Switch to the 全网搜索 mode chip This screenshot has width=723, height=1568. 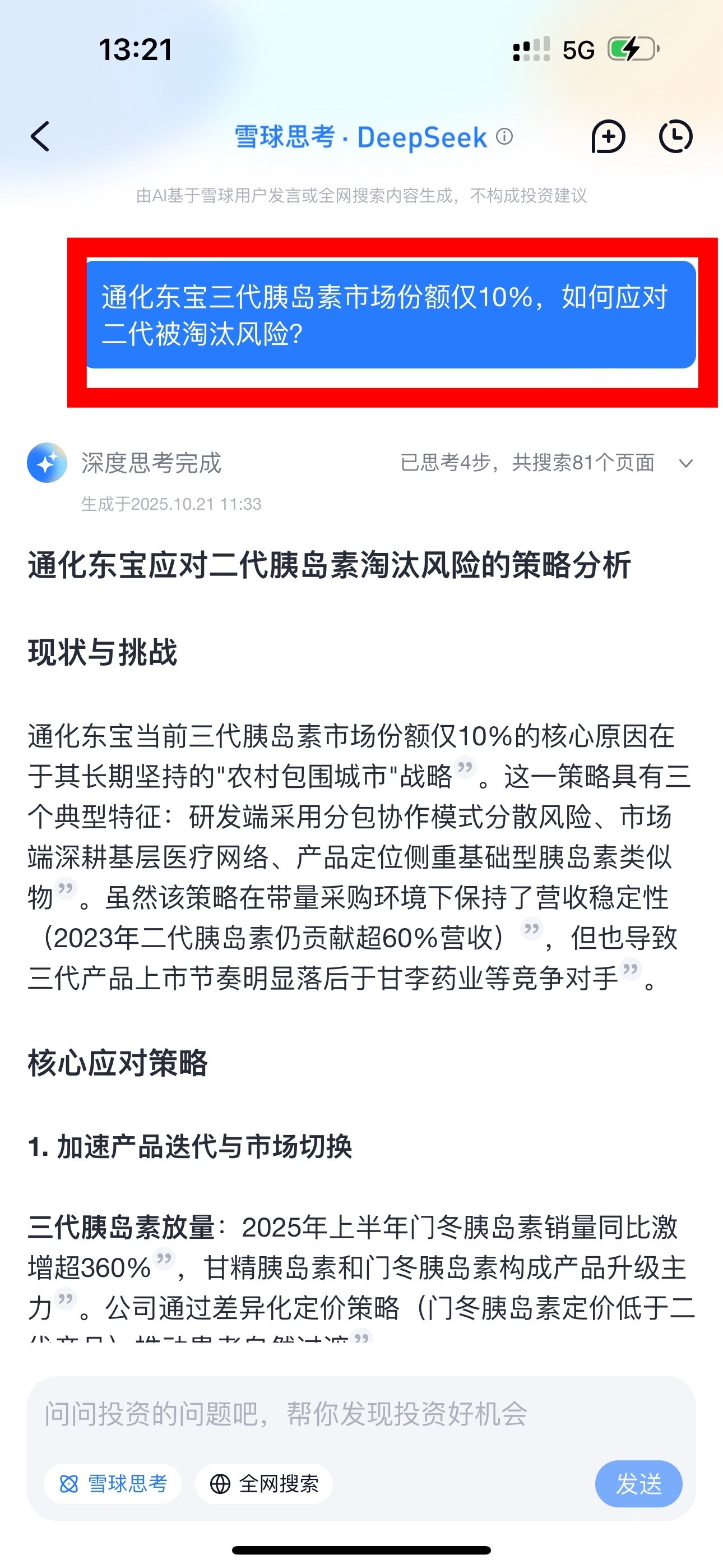click(263, 1484)
